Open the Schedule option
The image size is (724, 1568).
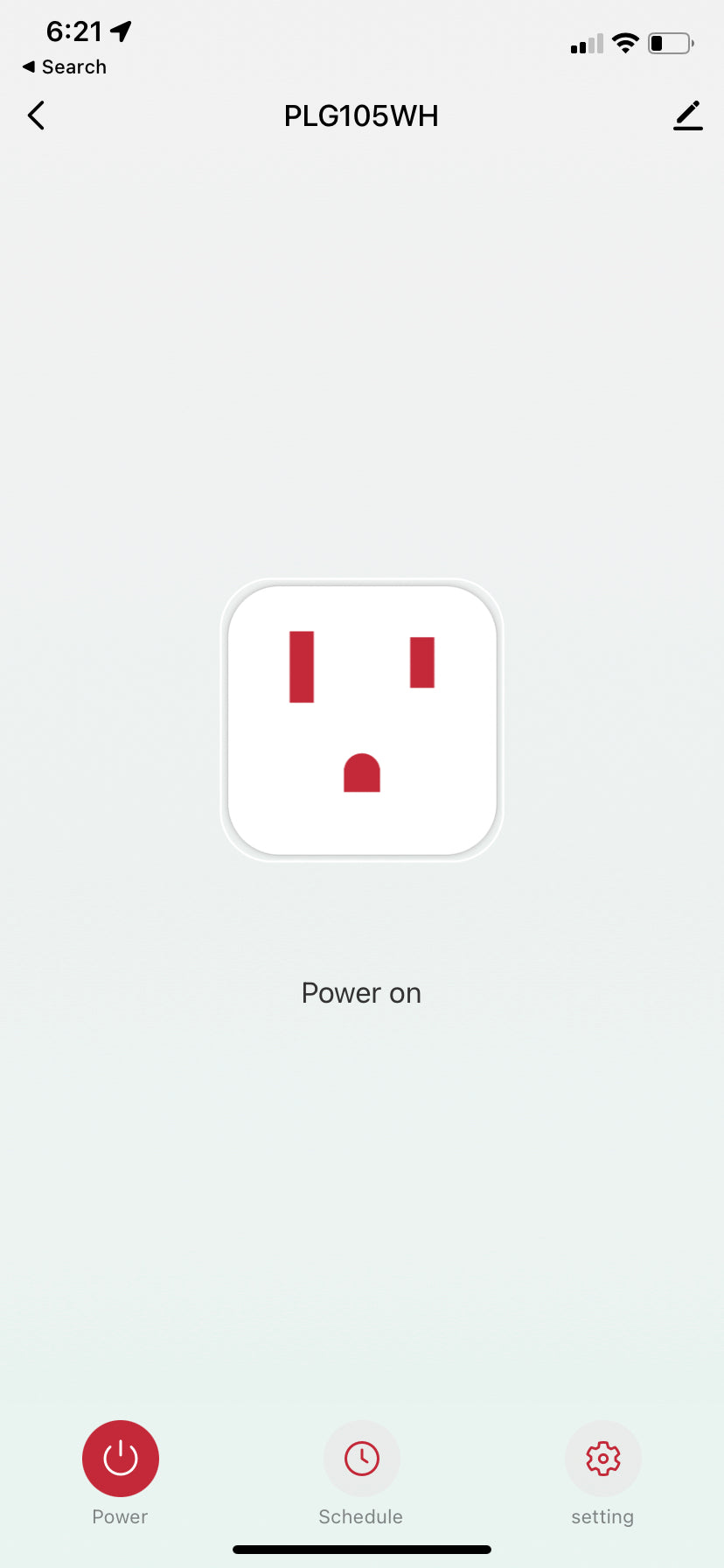(362, 1459)
